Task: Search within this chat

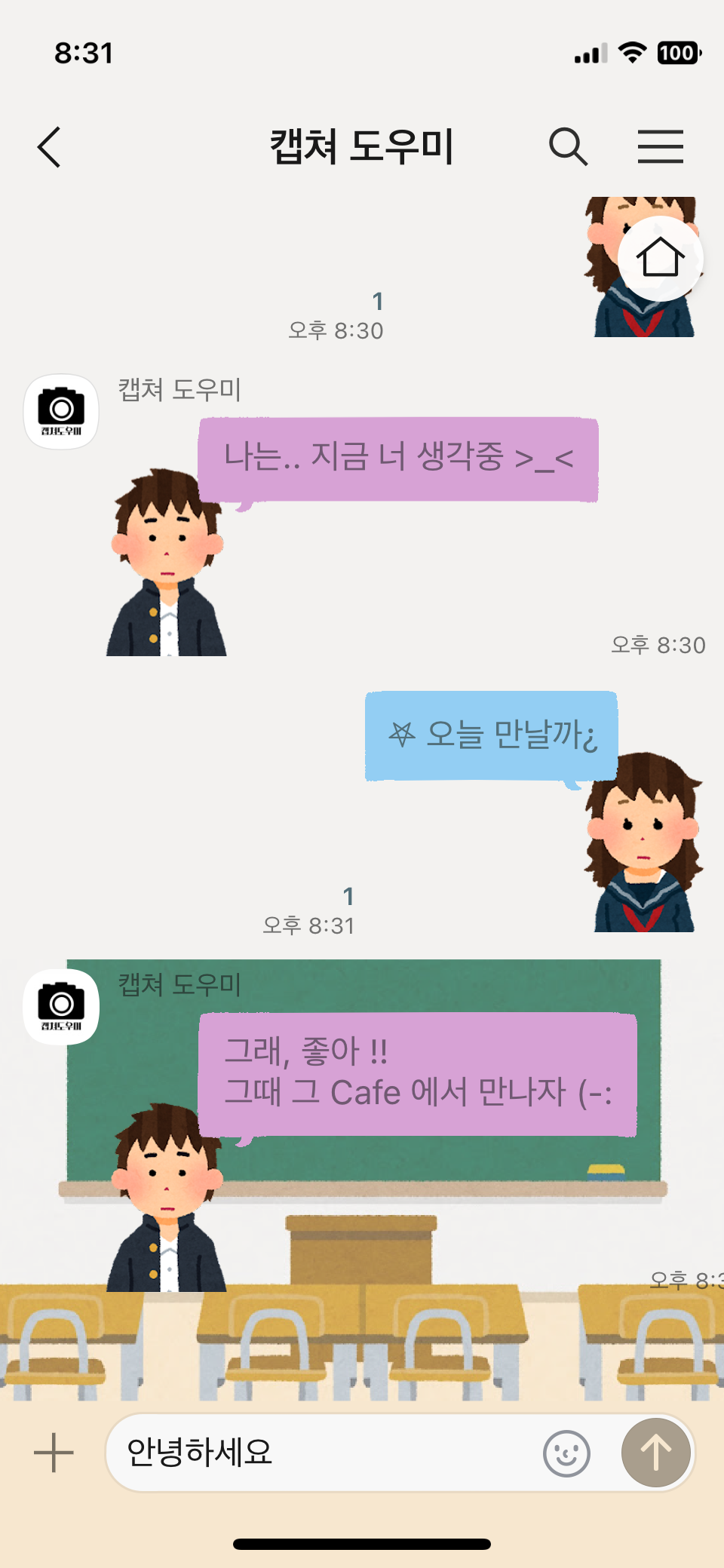Action: [x=568, y=146]
